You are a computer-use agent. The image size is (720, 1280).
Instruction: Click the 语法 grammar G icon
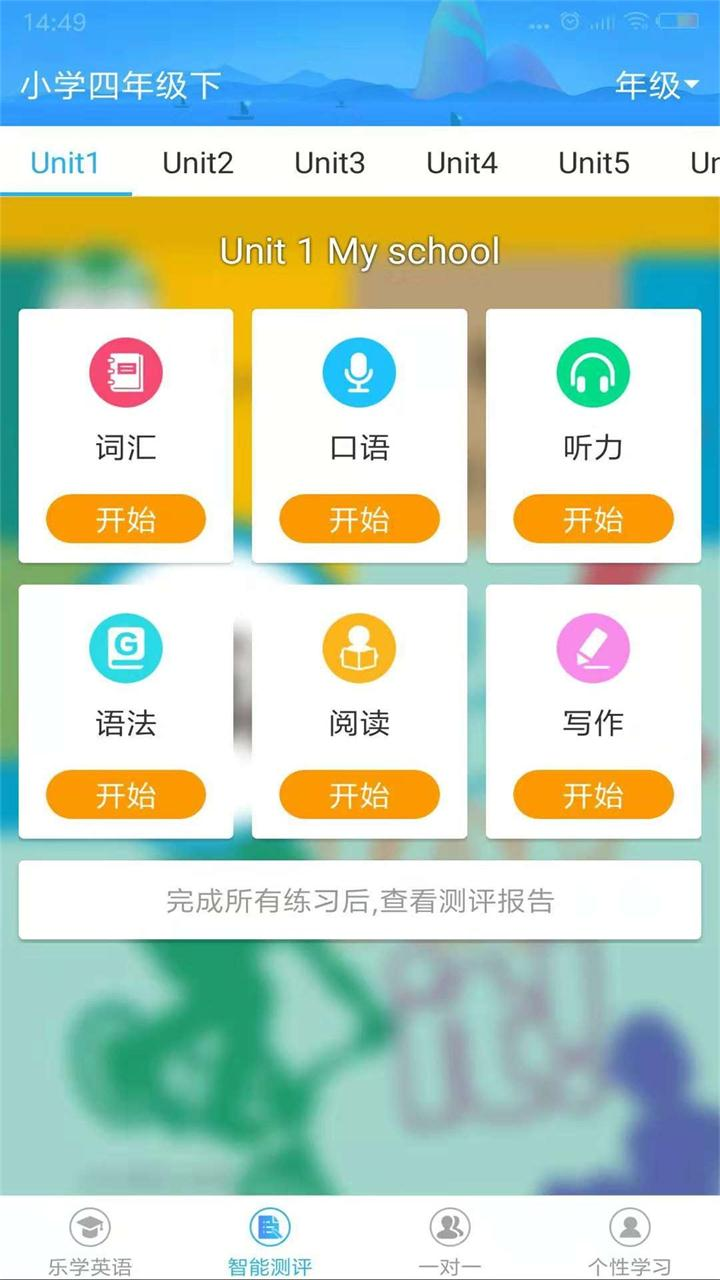125,647
